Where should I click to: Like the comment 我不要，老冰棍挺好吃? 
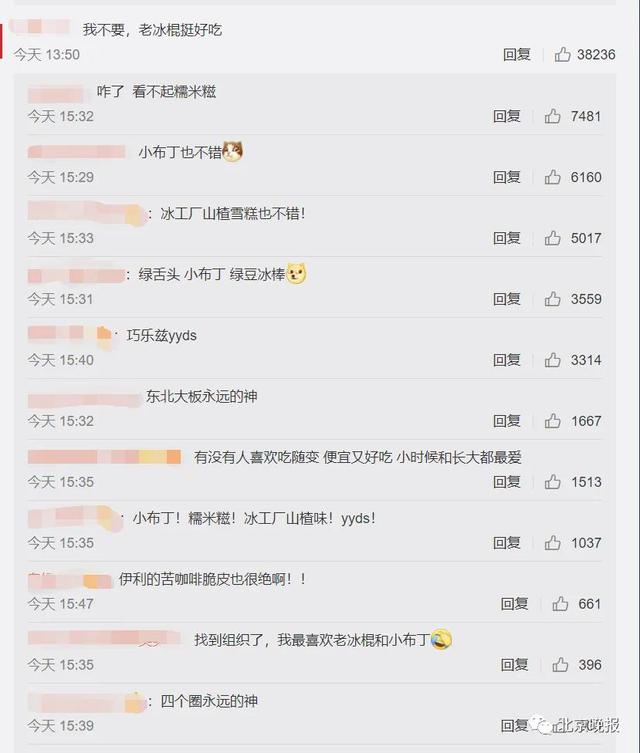coord(563,55)
